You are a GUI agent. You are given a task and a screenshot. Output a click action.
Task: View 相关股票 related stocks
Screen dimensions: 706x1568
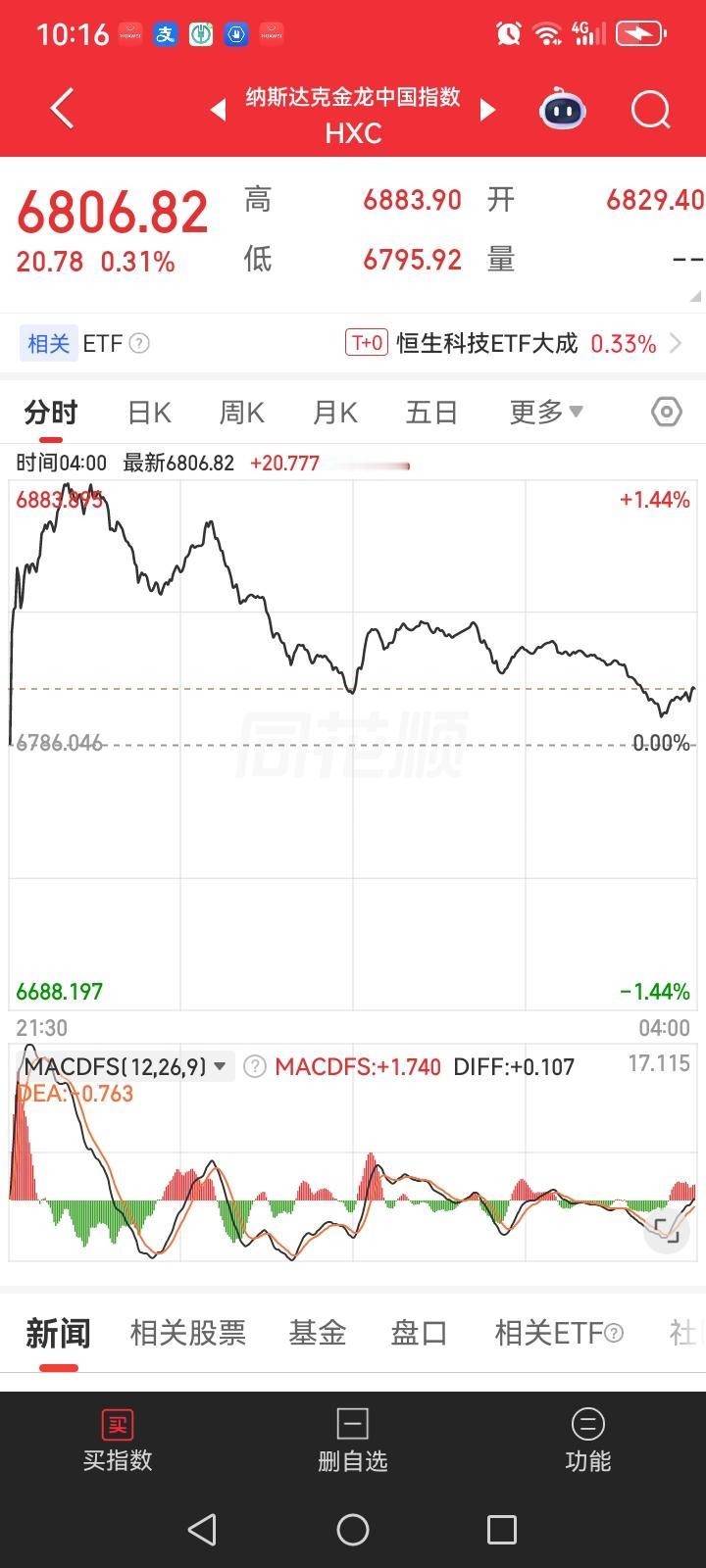[188, 1333]
